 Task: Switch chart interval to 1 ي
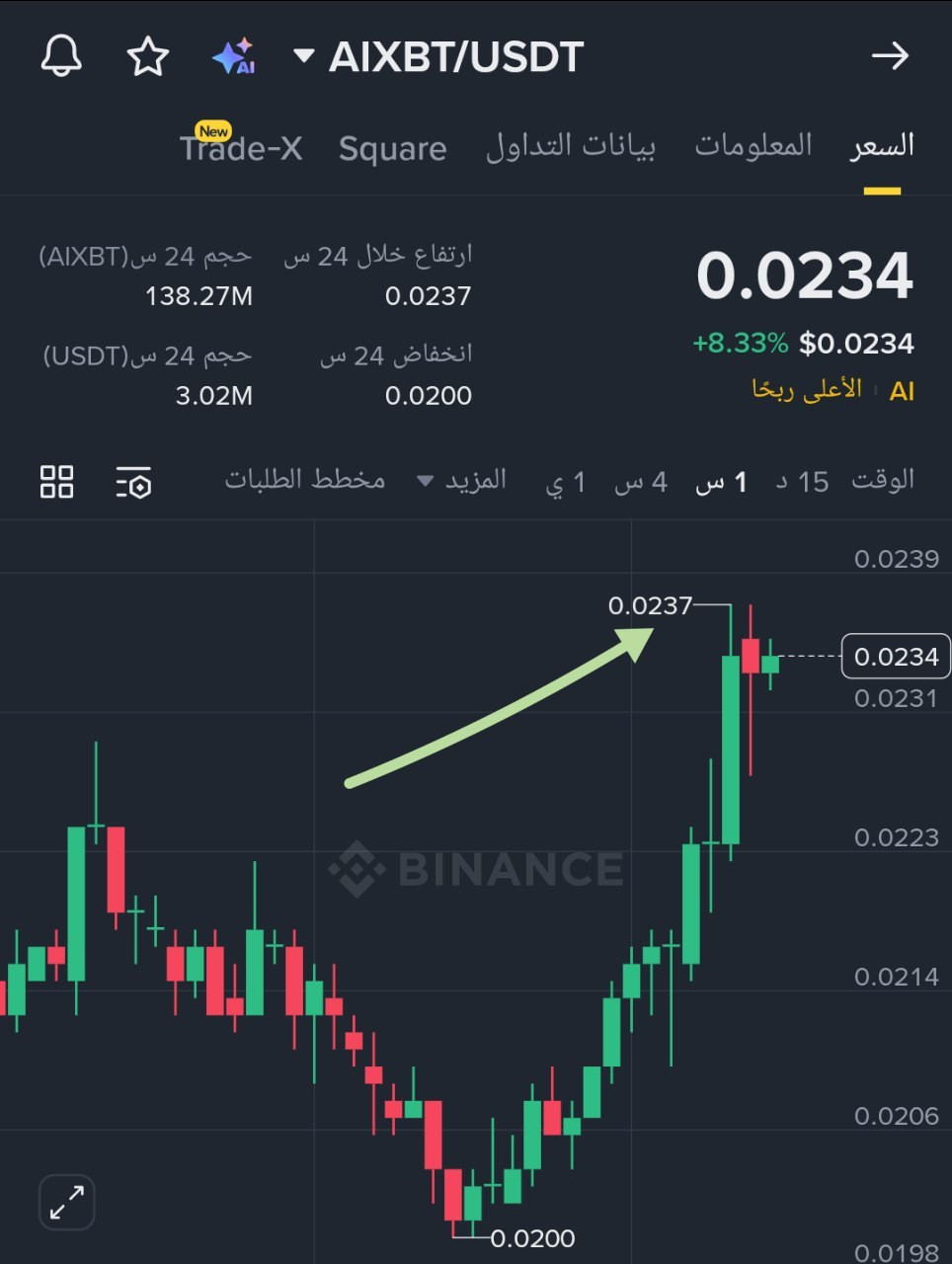coord(566,482)
